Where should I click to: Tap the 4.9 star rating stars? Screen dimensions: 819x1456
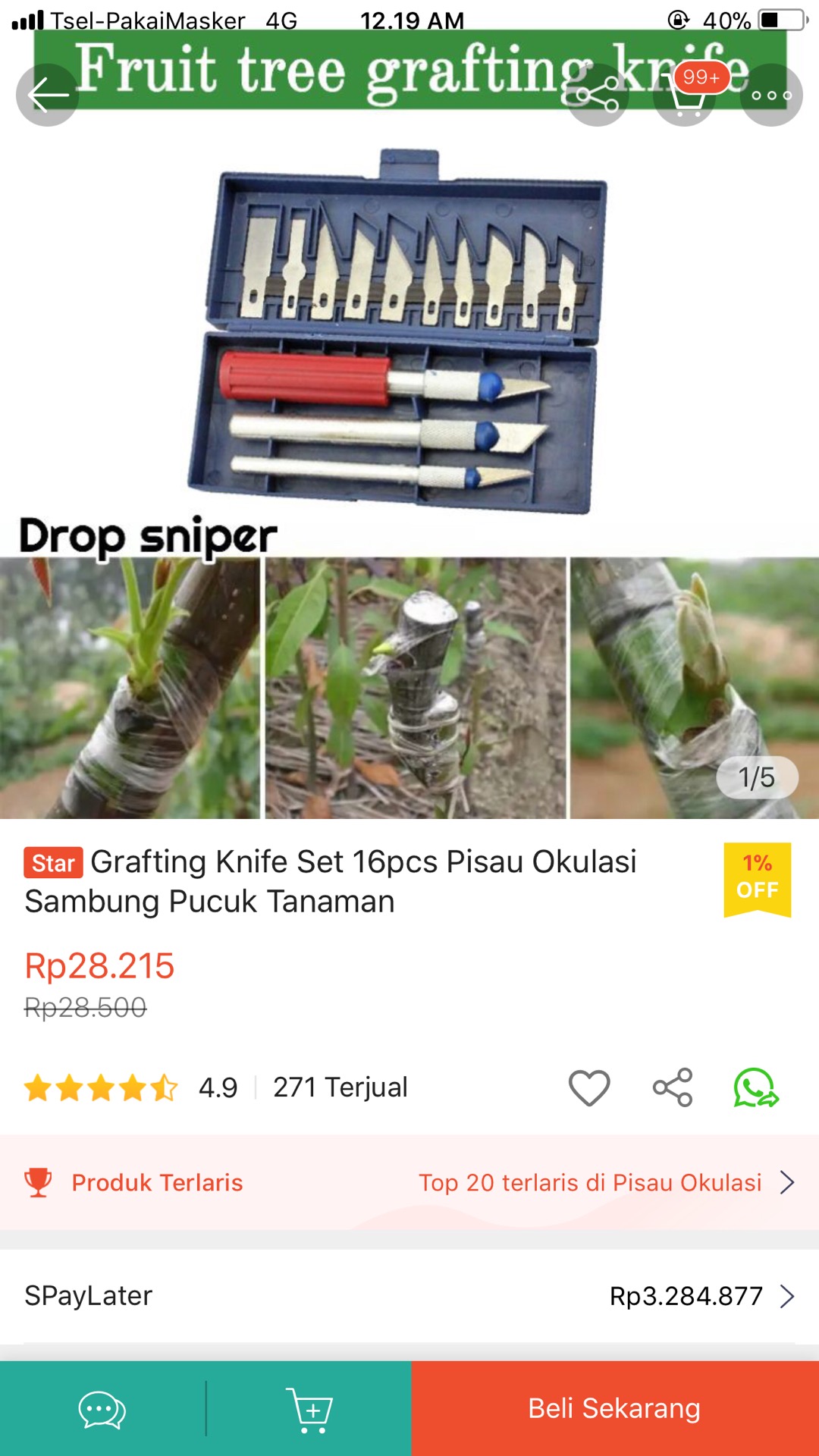coord(102,1087)
